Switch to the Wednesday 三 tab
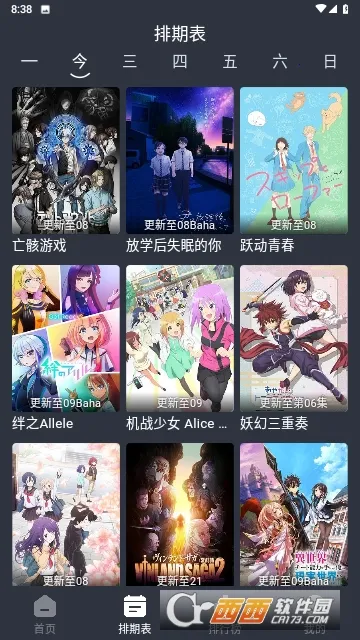The image size is (360, 640). [130, 62]
